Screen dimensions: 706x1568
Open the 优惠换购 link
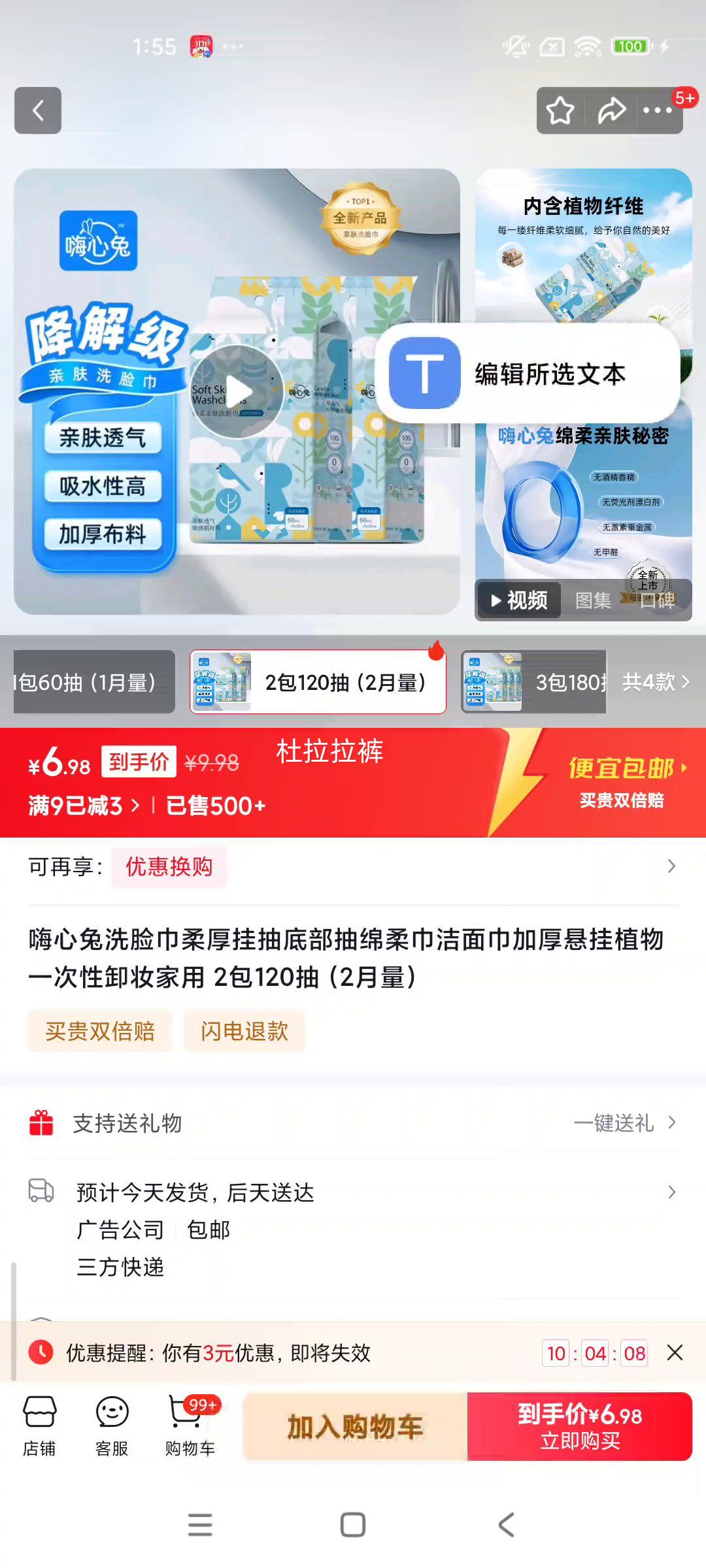click(x=169, y=866)
